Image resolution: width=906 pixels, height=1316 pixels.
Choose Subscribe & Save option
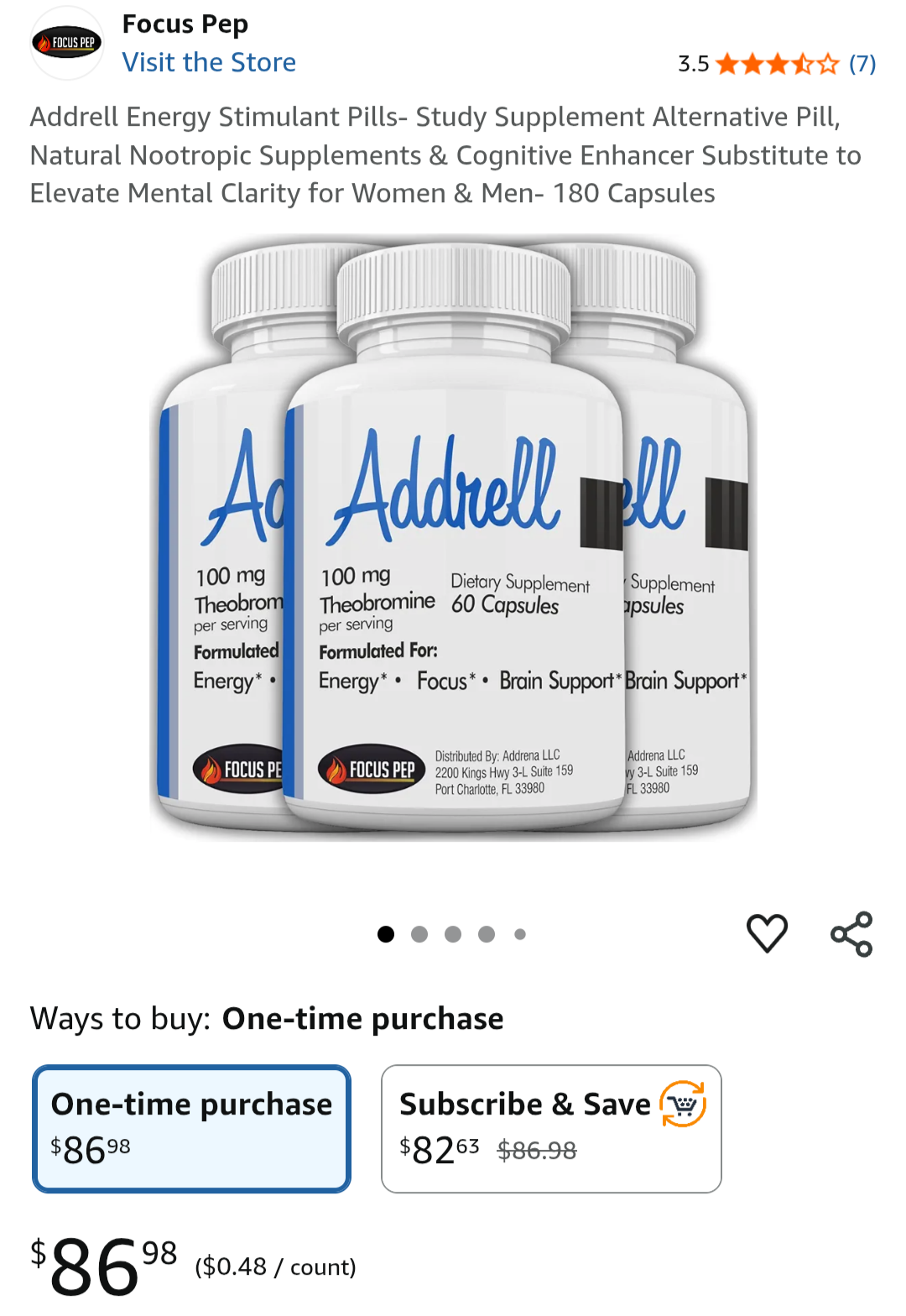click(551, 1128)
